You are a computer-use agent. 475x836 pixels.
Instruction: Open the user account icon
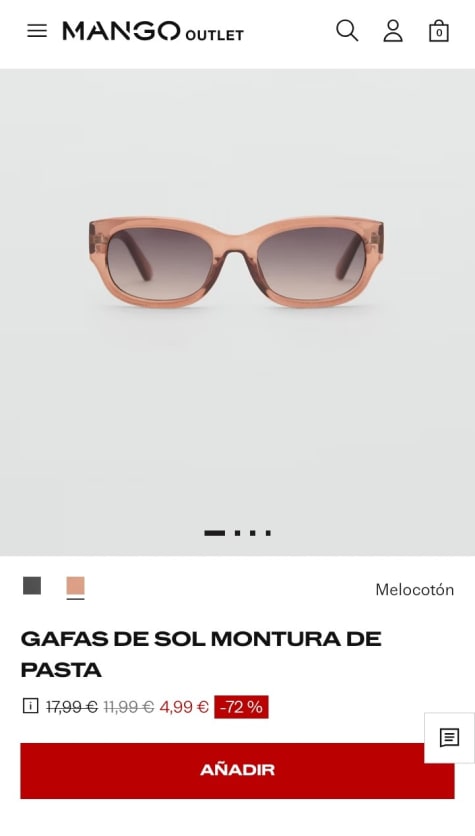click(x=393, y=31)
